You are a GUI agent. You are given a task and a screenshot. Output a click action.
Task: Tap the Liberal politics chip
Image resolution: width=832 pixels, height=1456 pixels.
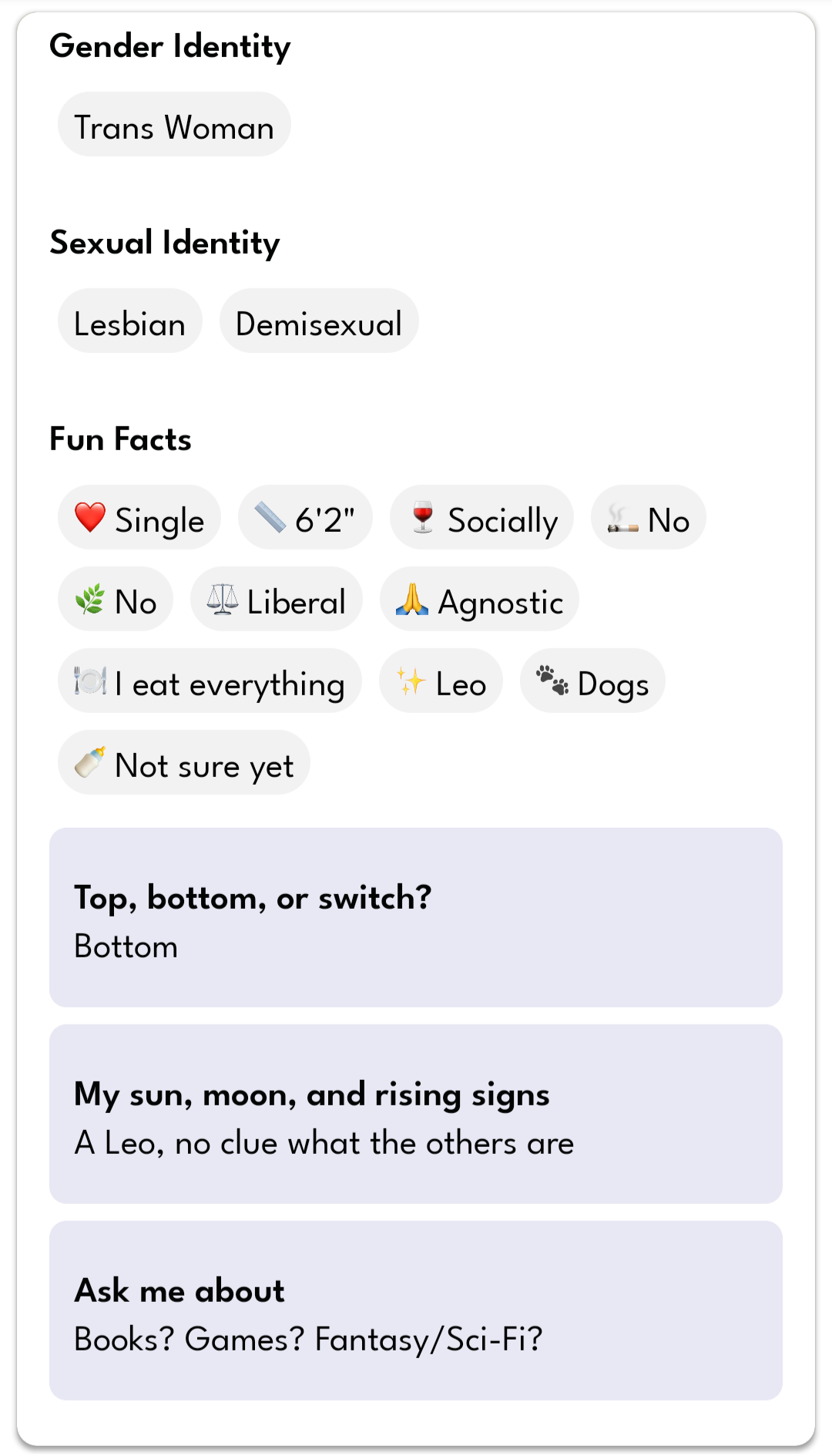(277, 599)
